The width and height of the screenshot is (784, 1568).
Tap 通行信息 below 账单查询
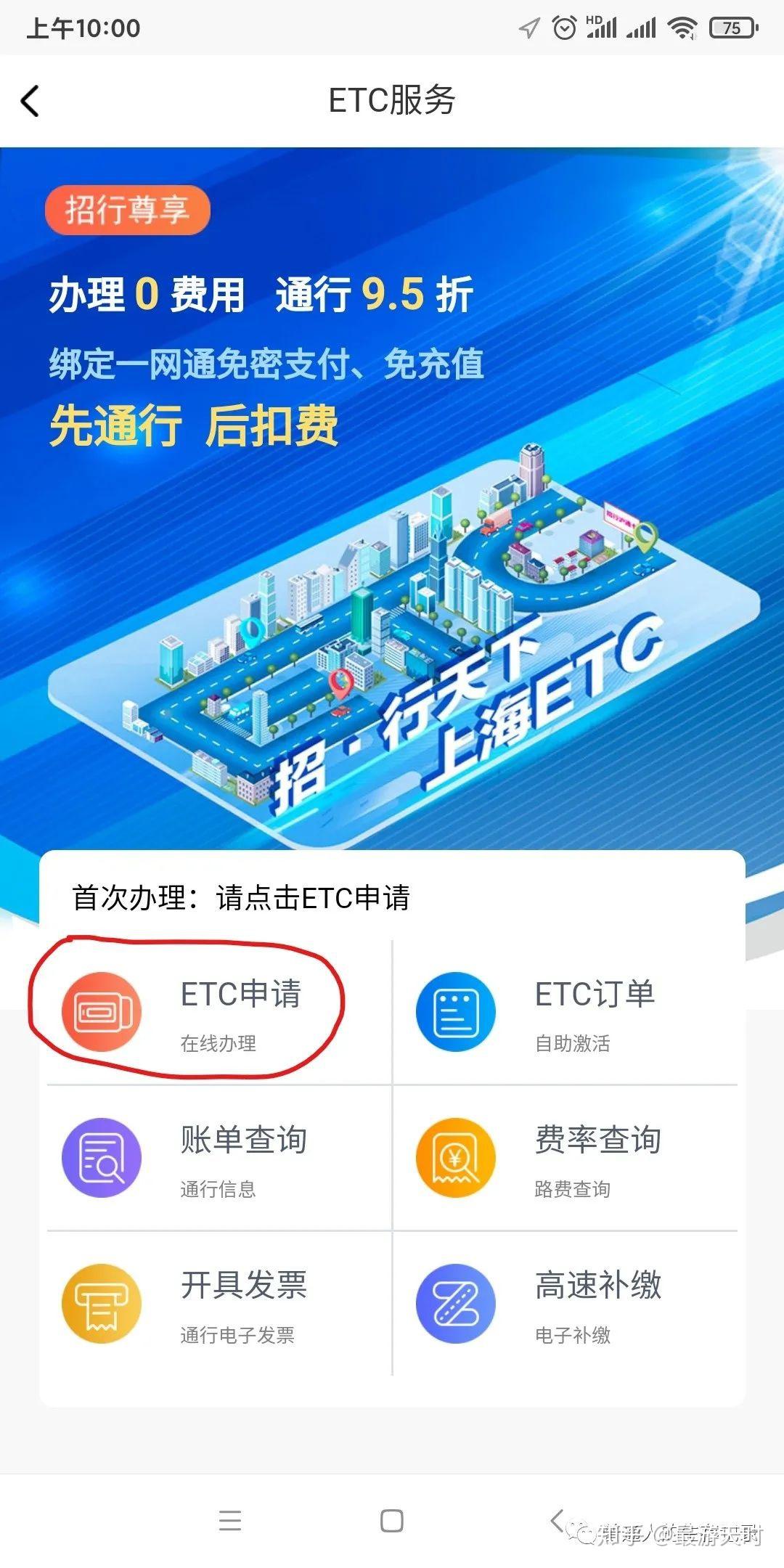[216, 1191]
